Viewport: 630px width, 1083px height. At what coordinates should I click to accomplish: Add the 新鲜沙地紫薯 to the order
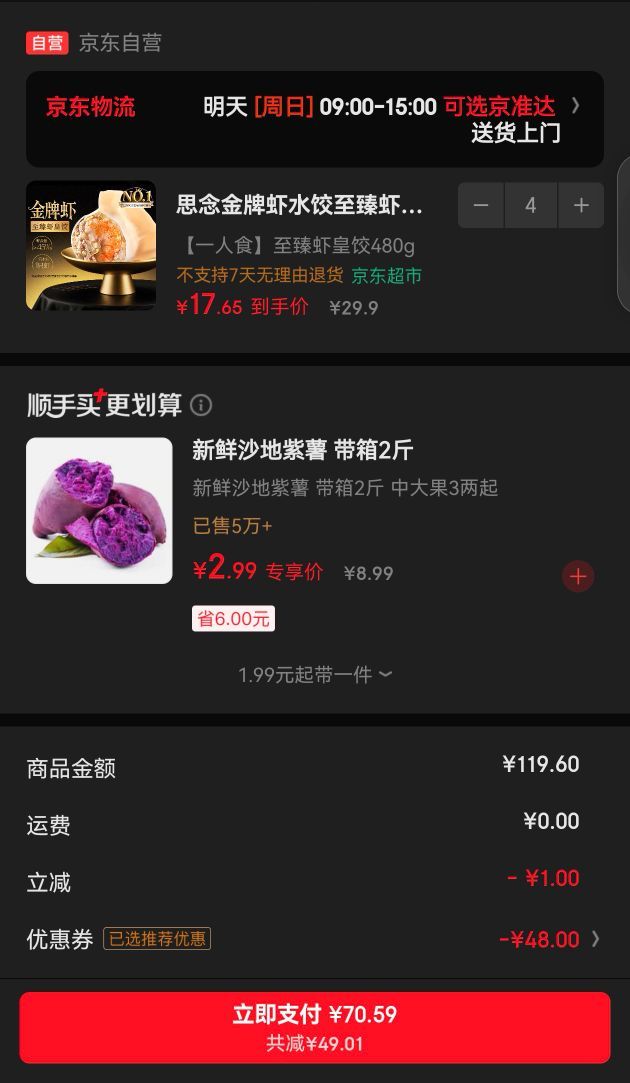click(578, 576)
